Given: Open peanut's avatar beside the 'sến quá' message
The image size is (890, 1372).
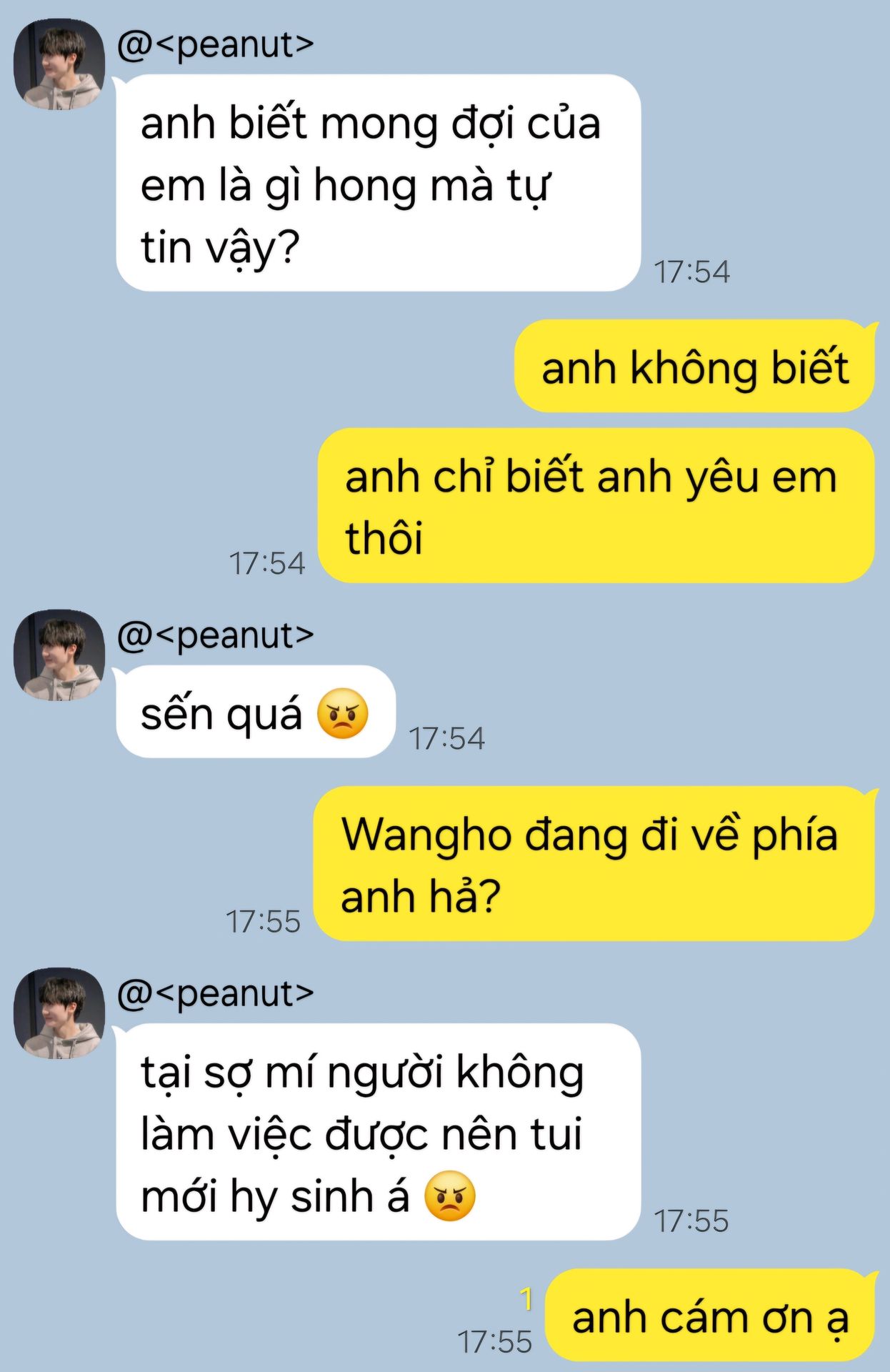Looking at the screenshot, I should click(59, 655).
